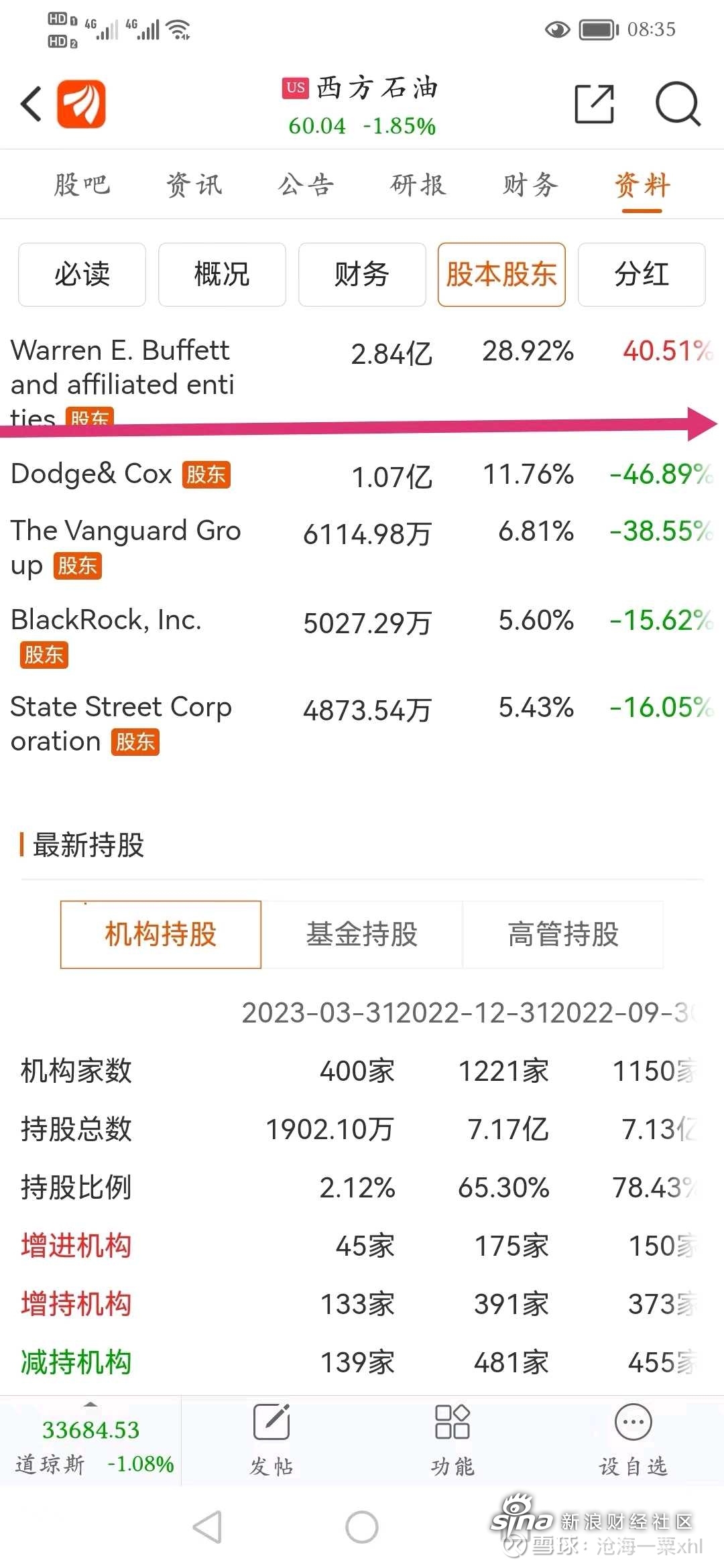Select the 分红 chip
The width and height of the screenshot is (724, 1568).
[642, 275]
